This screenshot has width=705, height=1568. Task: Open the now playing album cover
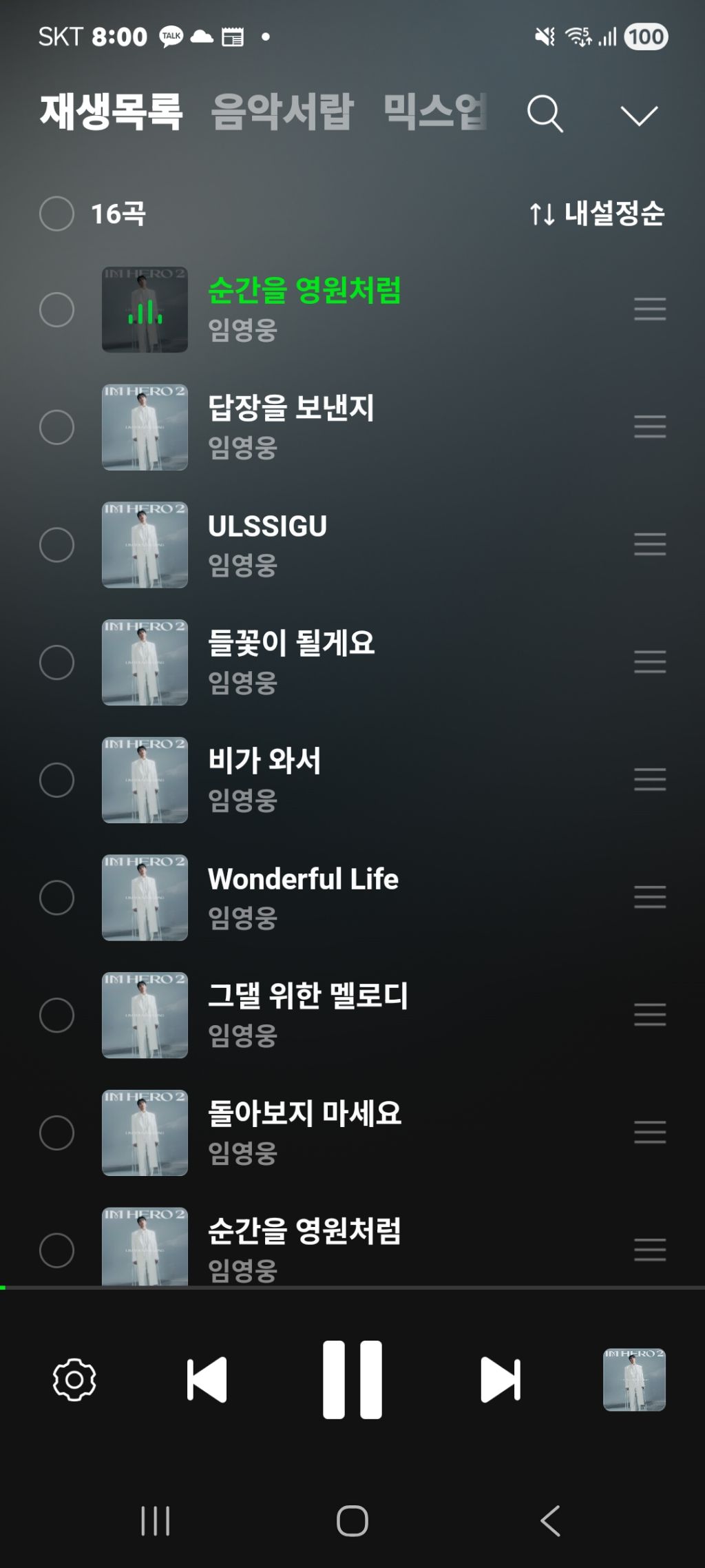pyautogui.click(x=634, y=1379)
